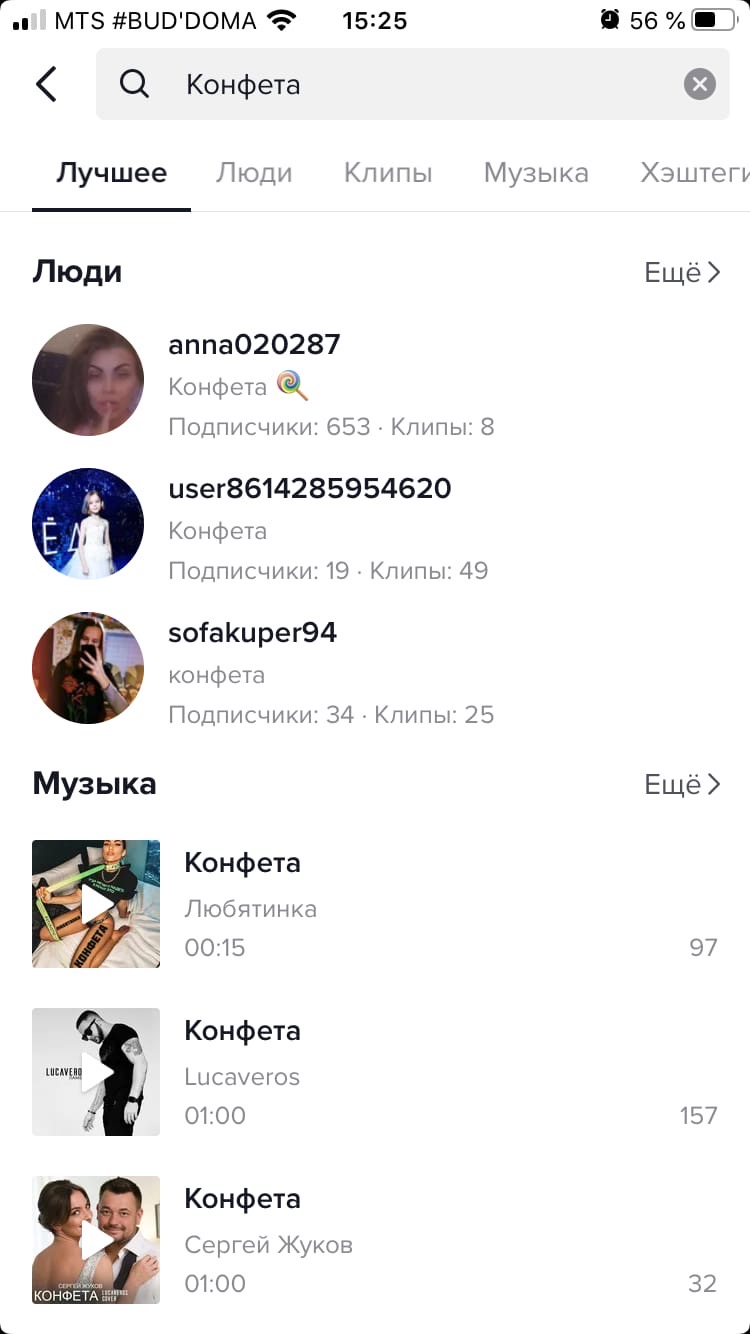Play the Конфета preview by Lucaveros
This screenshot has height=1334, width=750.
click(96, 1072)
